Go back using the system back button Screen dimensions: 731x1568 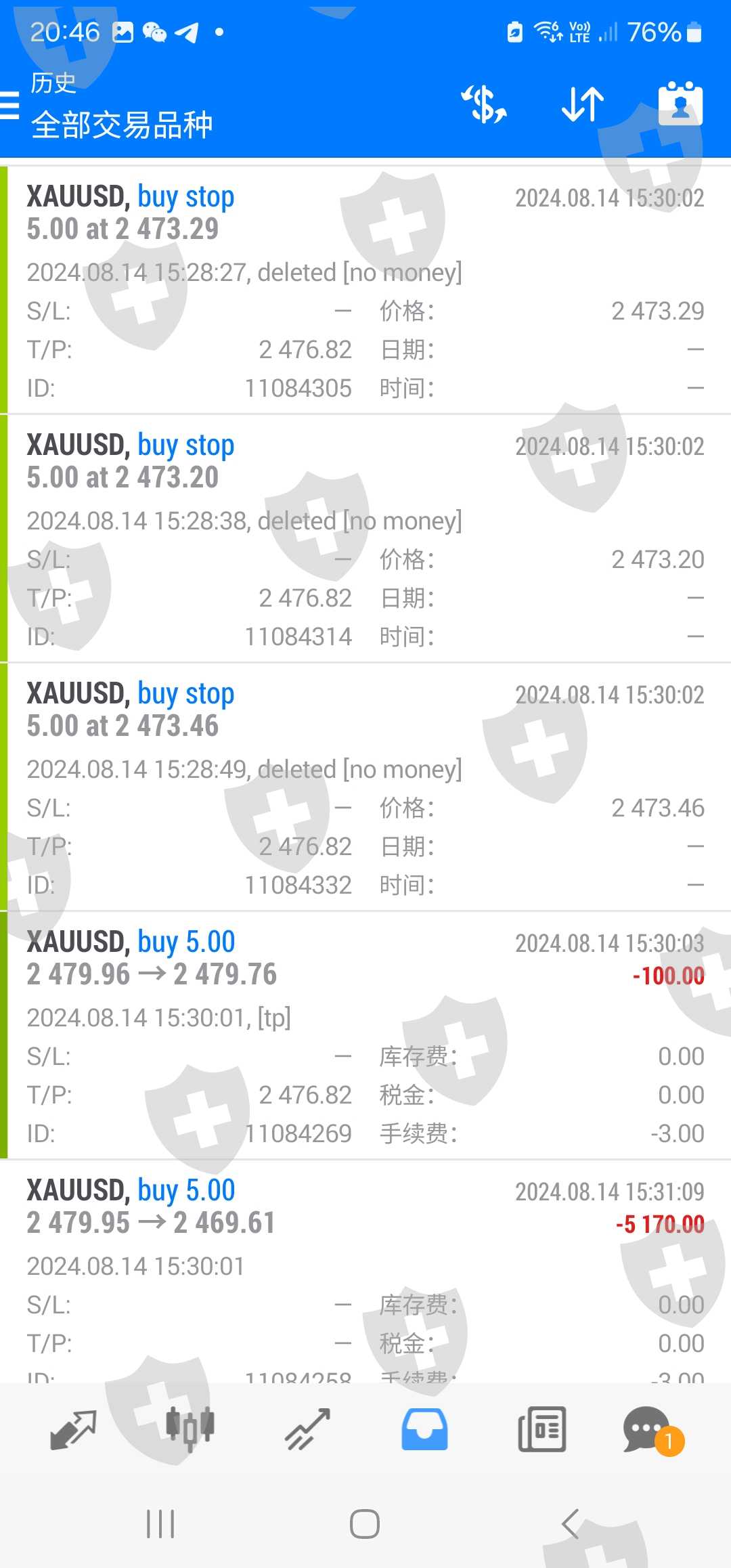point(570,1525)
